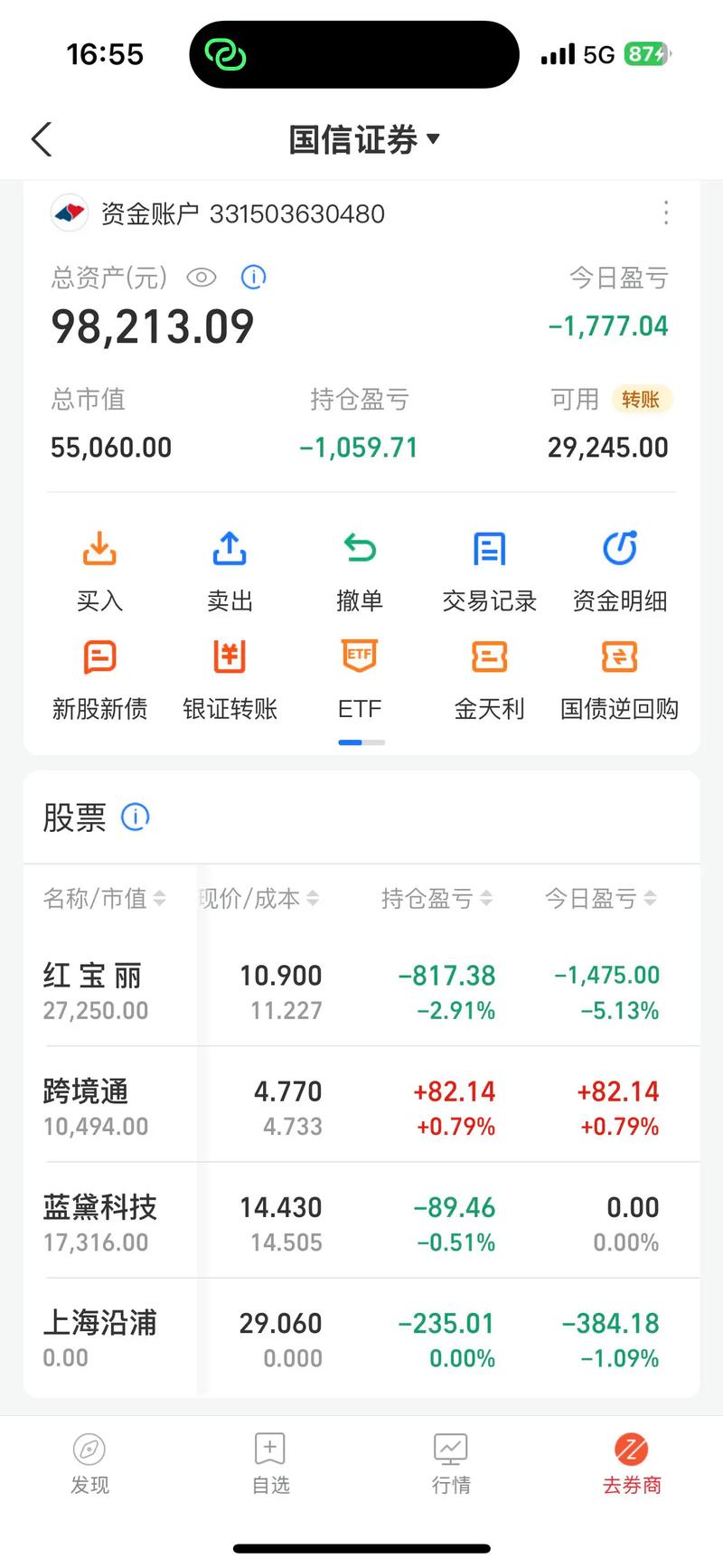Tap the page indicator dots below icons
723x1568 pixels.
point(360,741)
